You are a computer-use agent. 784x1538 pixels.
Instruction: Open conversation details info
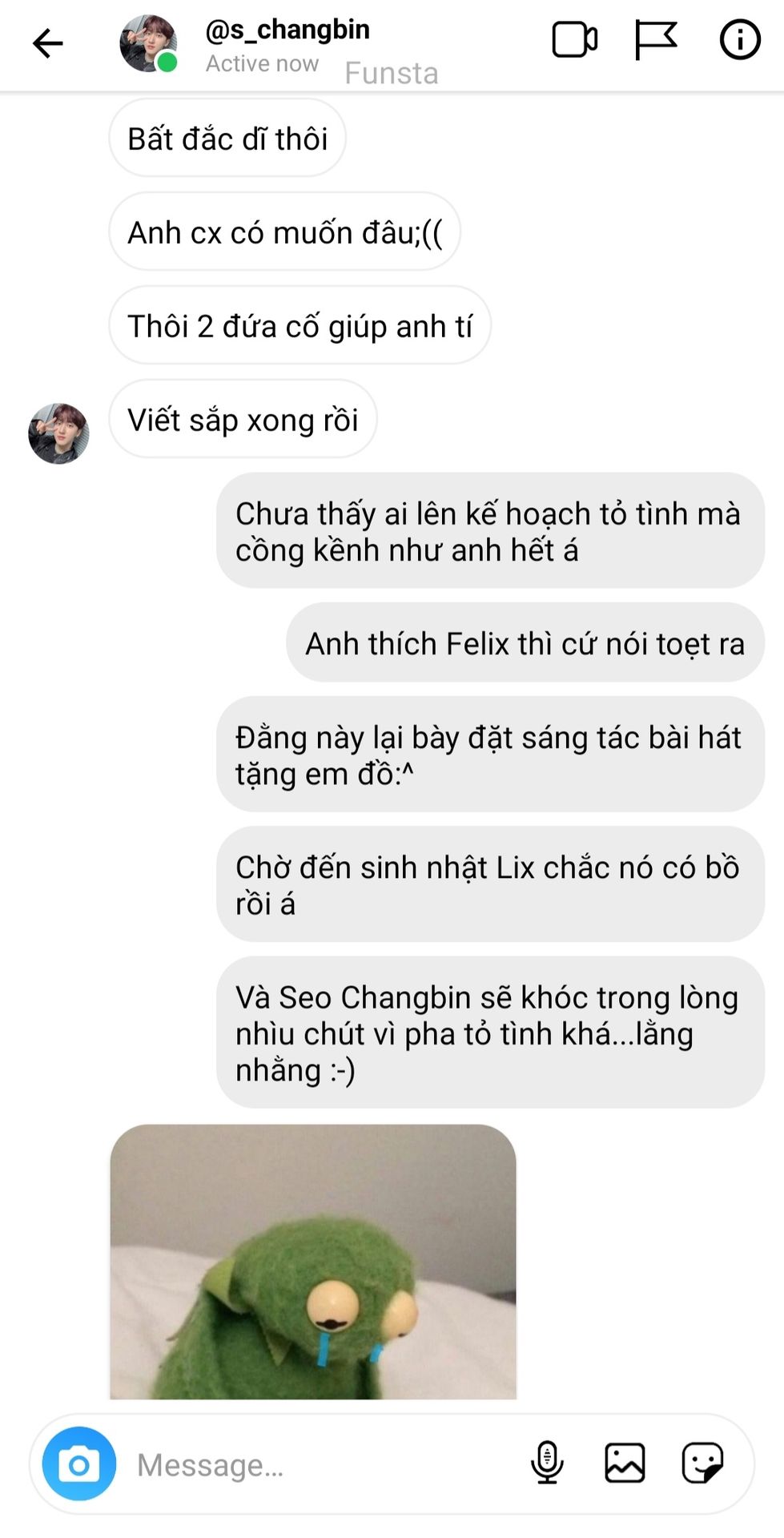point(739,40)
